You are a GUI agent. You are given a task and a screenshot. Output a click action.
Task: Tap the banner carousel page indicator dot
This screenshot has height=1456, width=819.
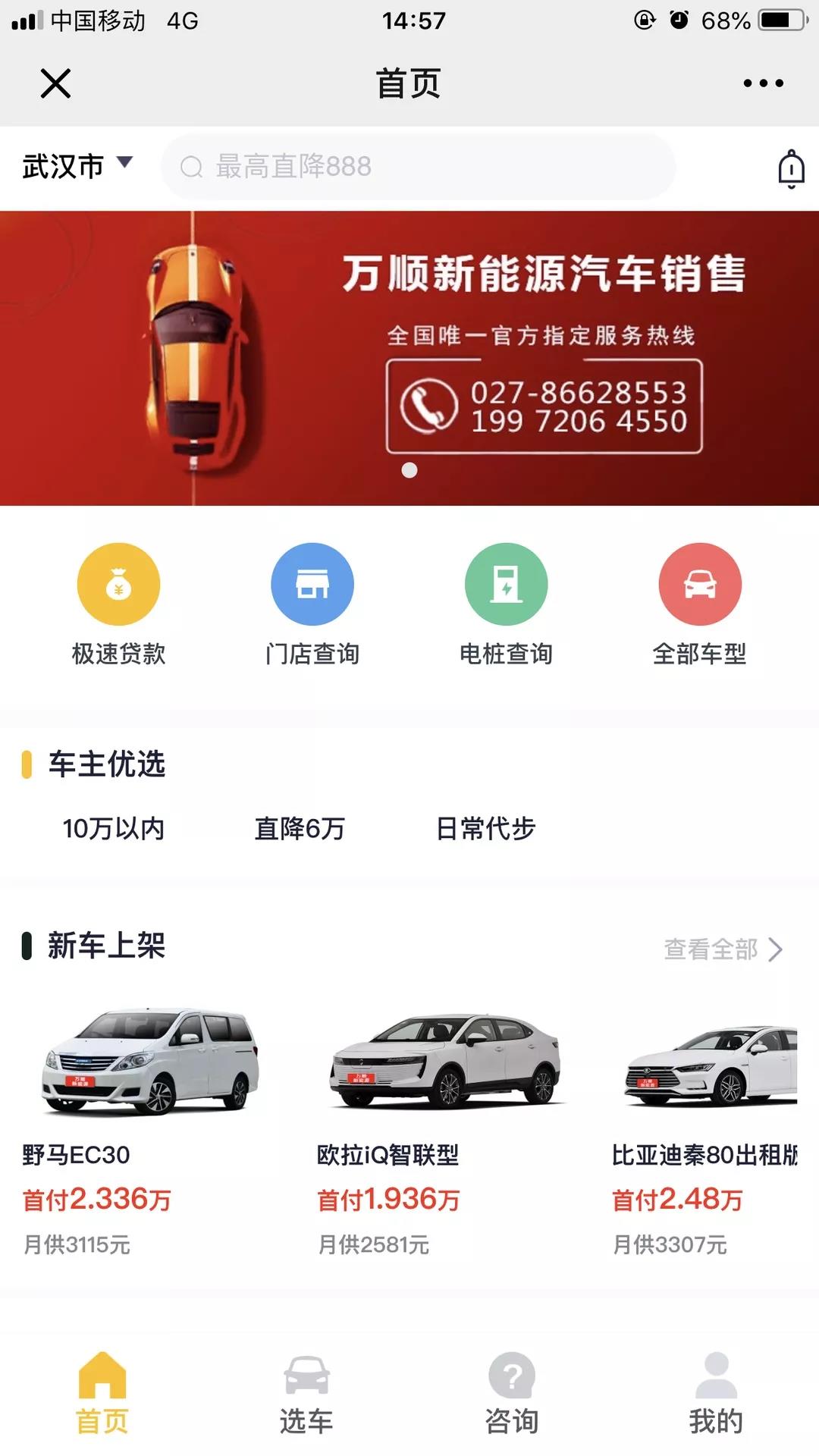tap(409, 470)
